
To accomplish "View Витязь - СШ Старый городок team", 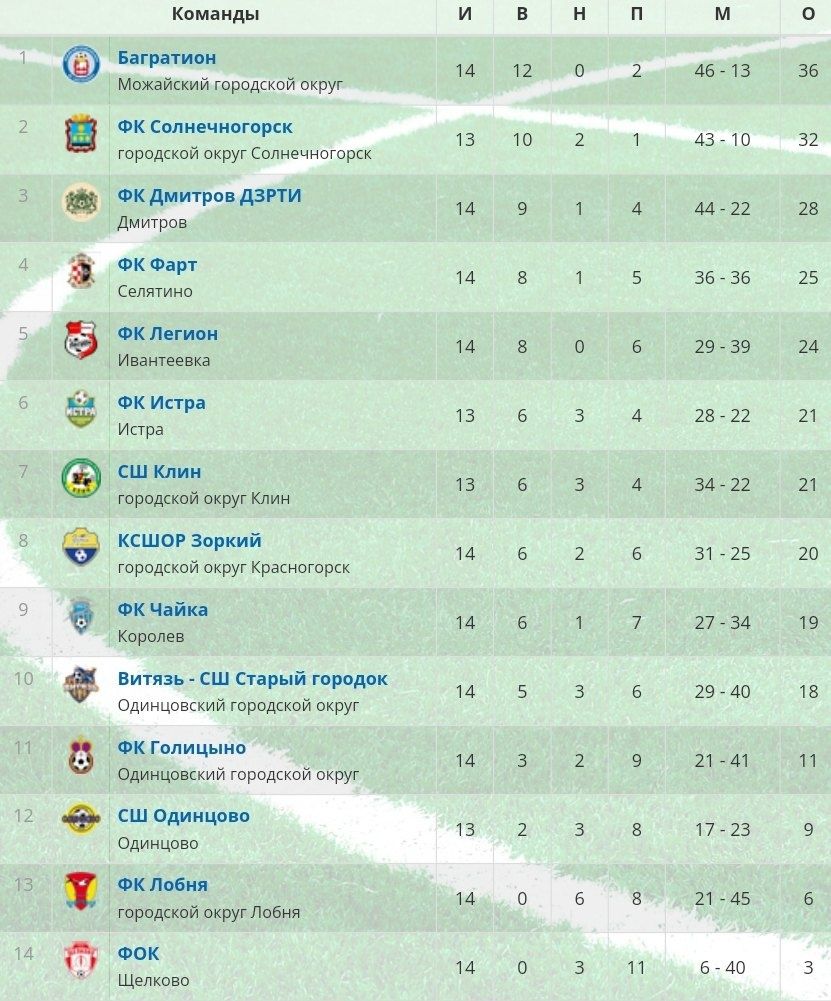I will pyautogui.click(x=252, y=679).
